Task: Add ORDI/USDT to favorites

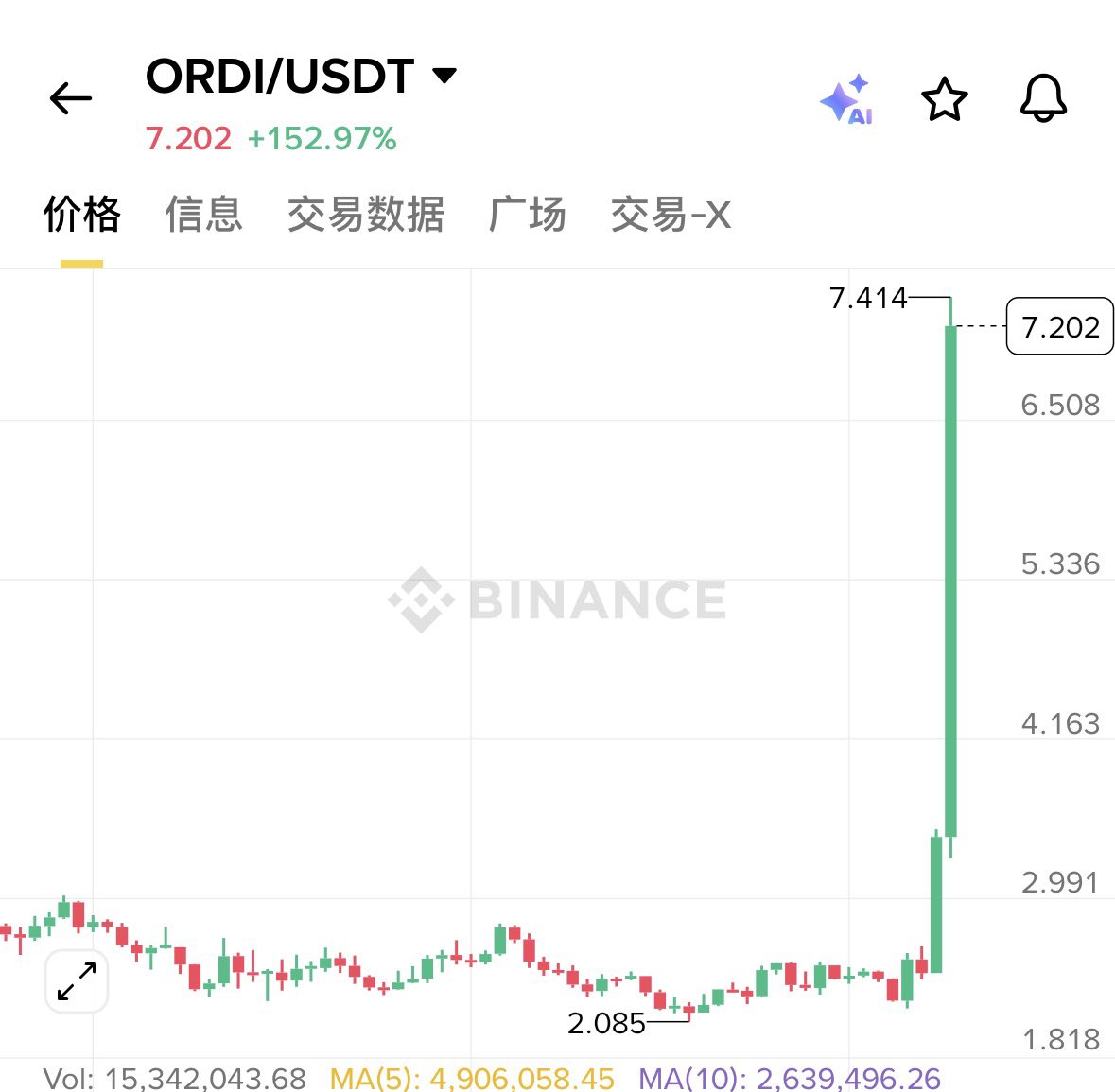Action: coord(944,99)
